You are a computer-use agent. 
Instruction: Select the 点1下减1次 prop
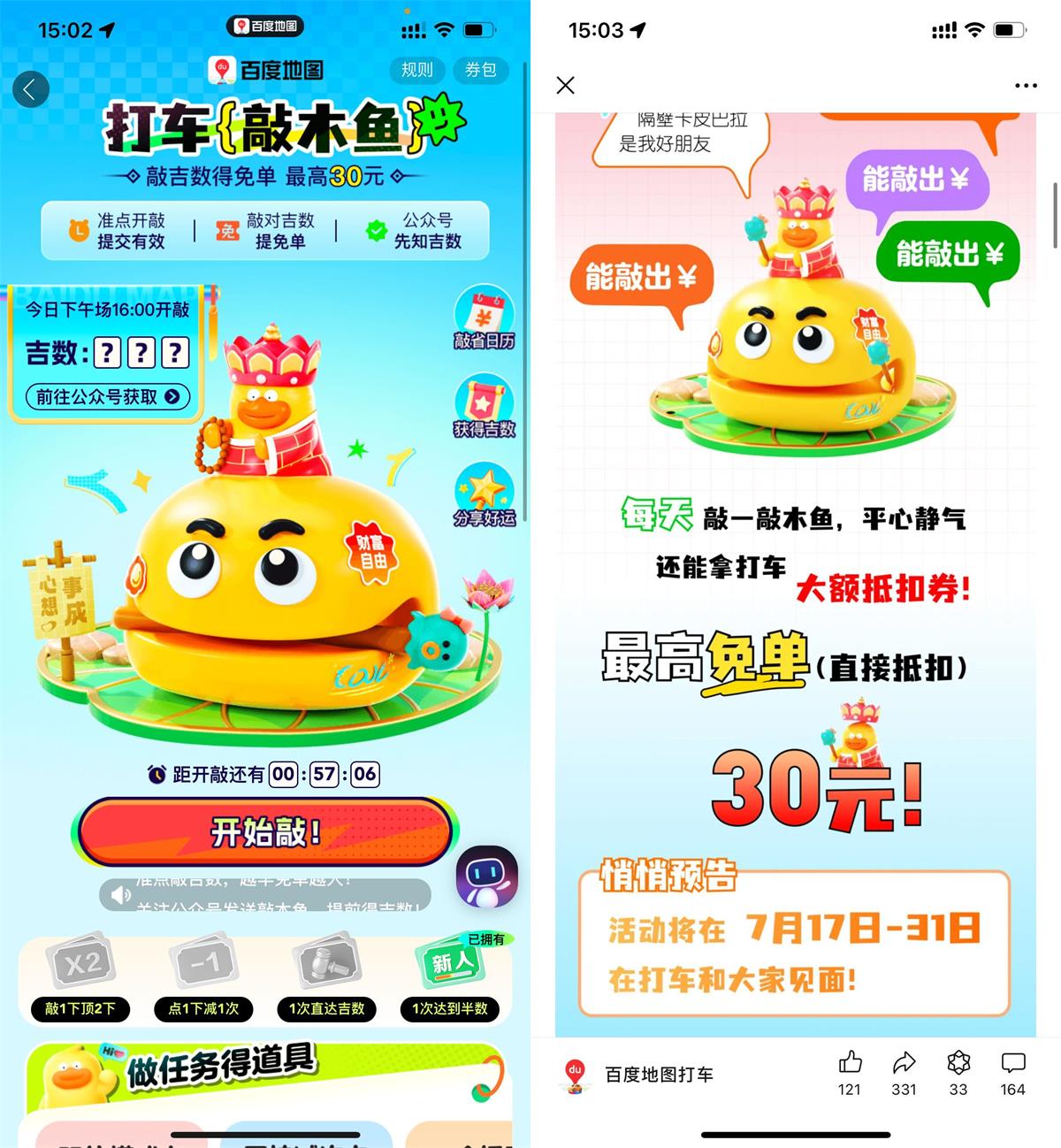tap(203, 977)
